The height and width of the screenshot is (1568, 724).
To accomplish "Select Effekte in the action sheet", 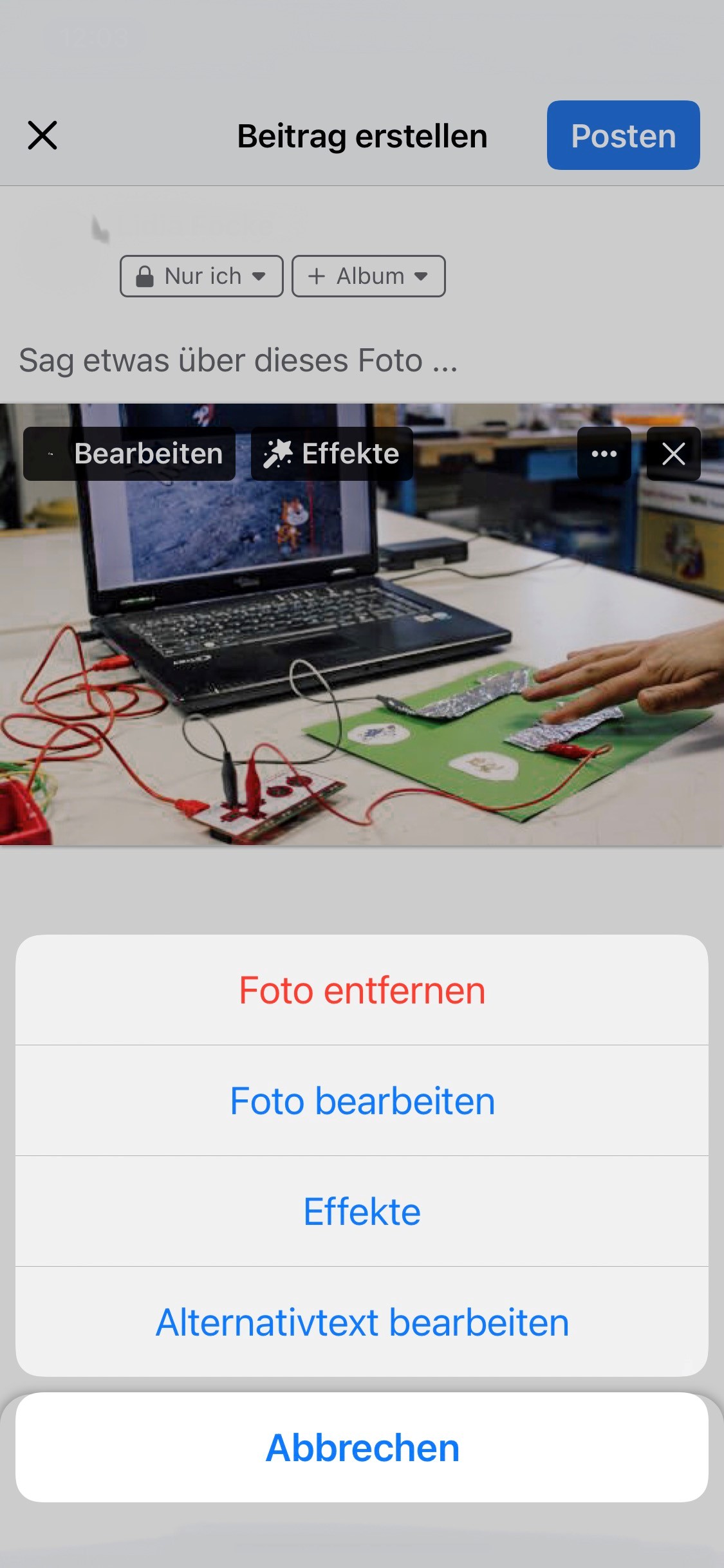I will pos(362,1211).
